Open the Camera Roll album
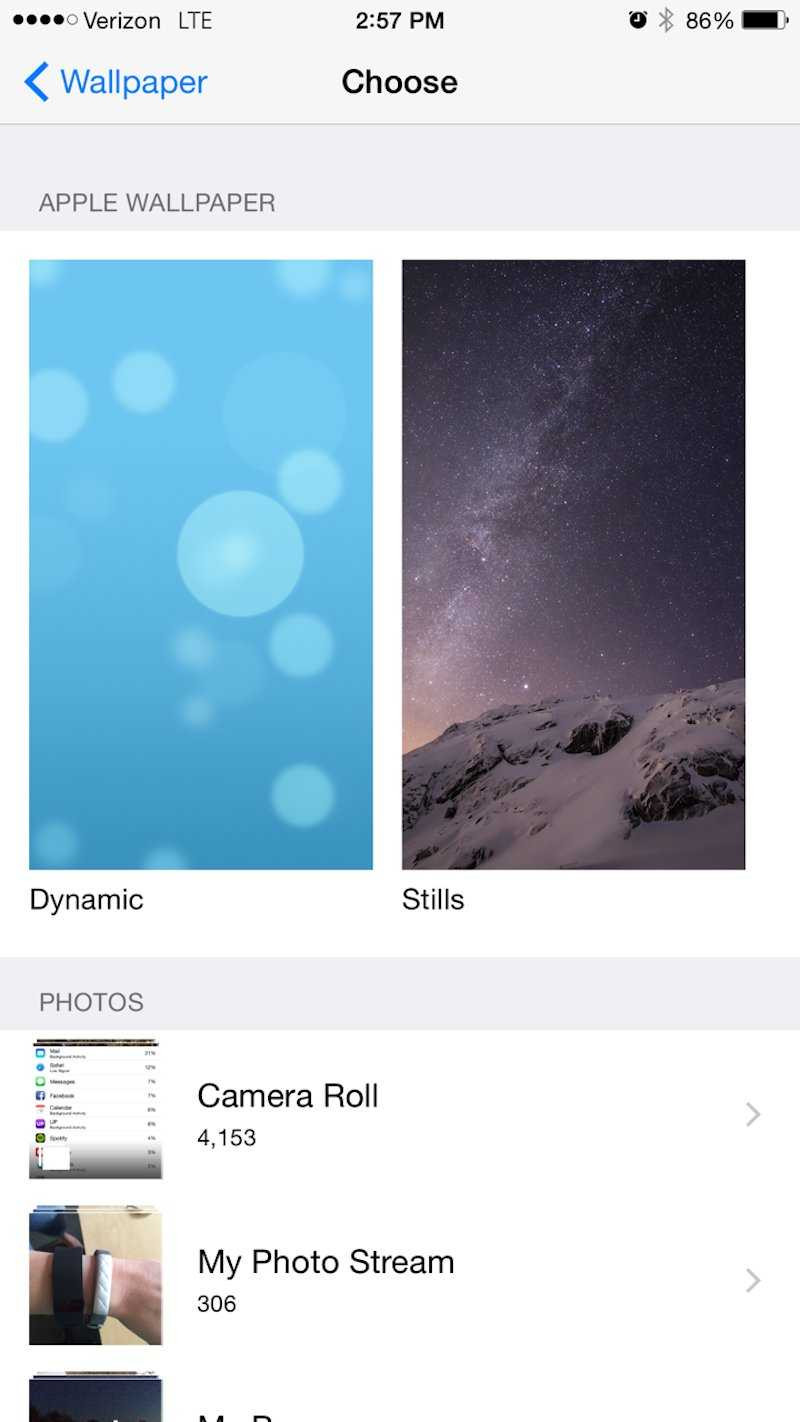The image size is (800, 1422). click(400, 1113)
